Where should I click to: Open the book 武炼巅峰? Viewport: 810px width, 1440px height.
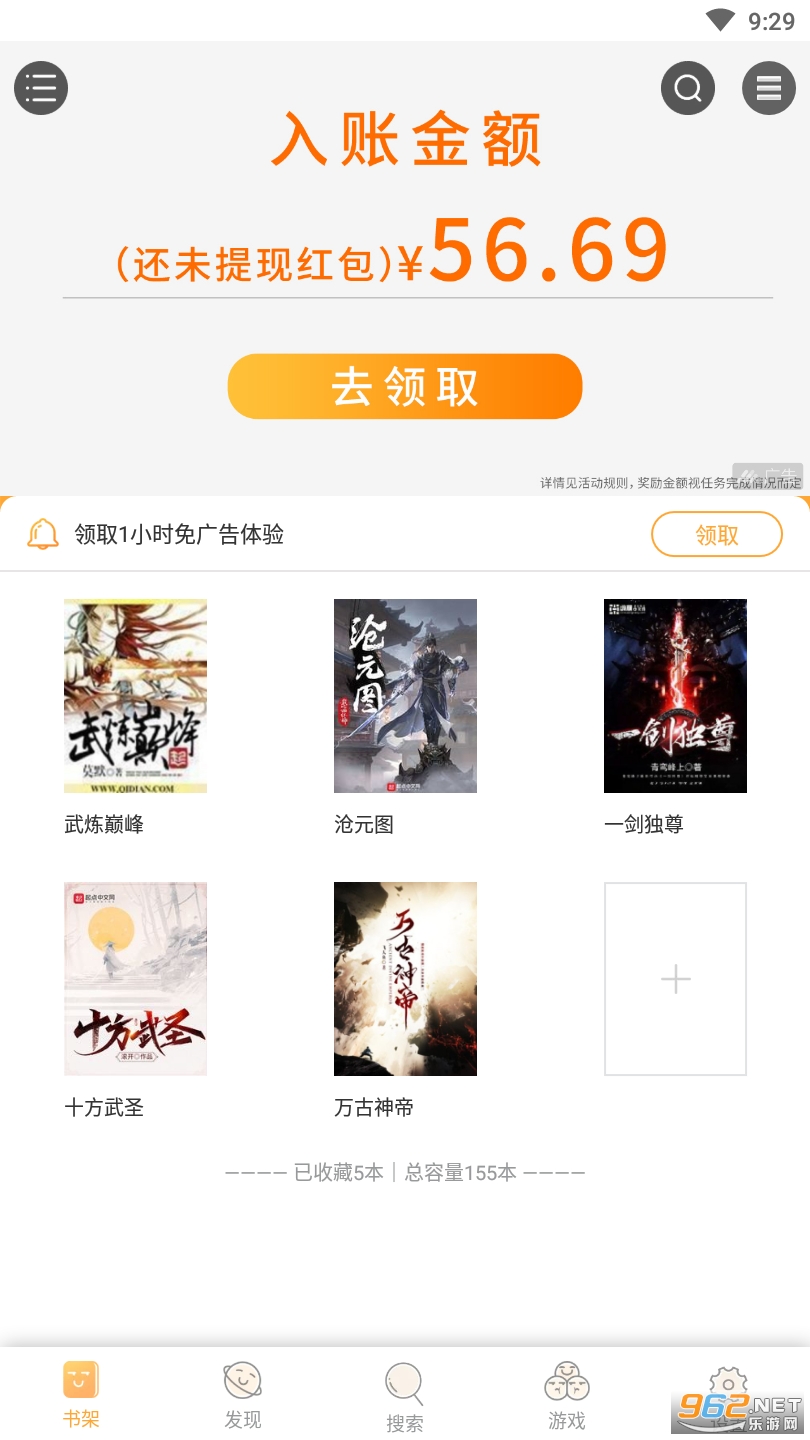135,696
